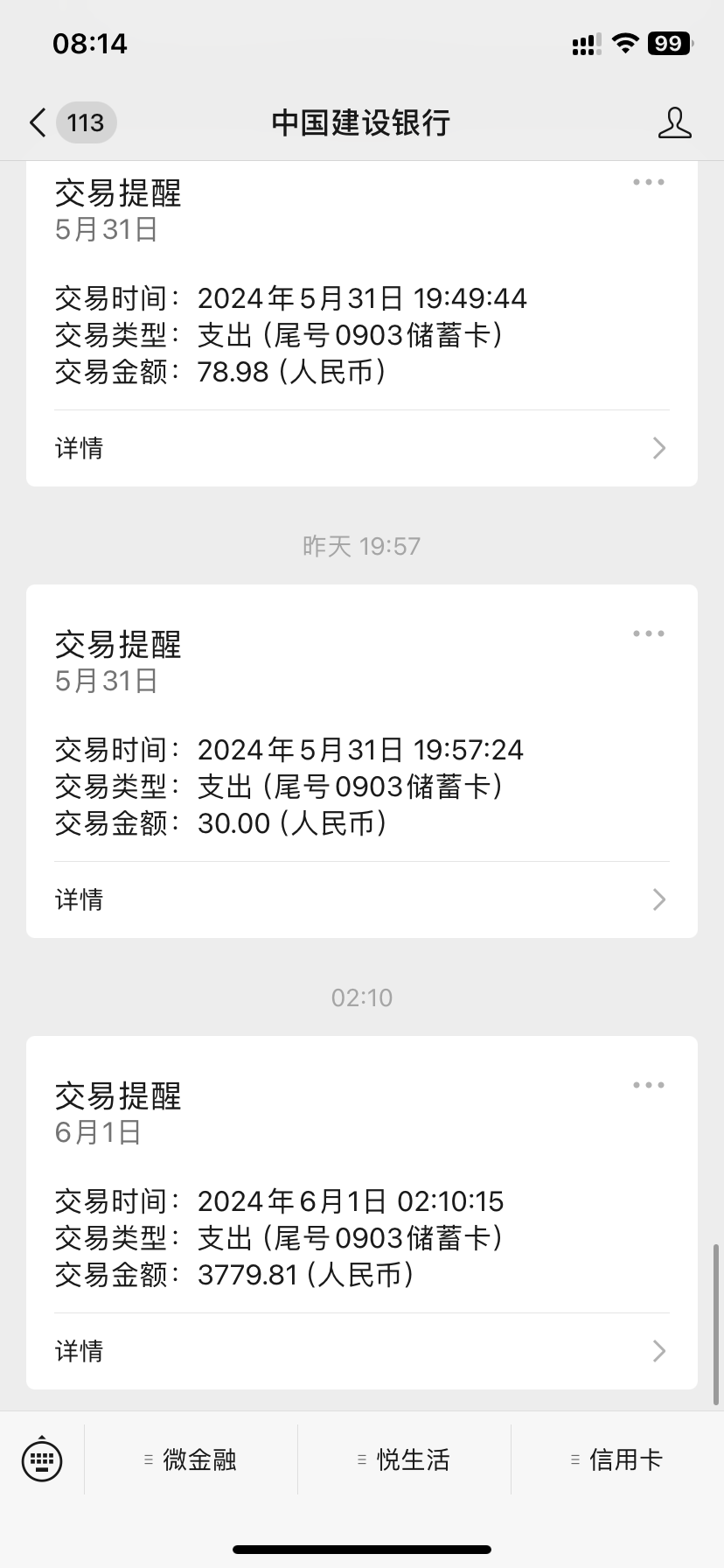This screenshot has width=724, height=1568.
Task: Tap the keyboard input switch icon bottom left
Action: [40, 1459]
